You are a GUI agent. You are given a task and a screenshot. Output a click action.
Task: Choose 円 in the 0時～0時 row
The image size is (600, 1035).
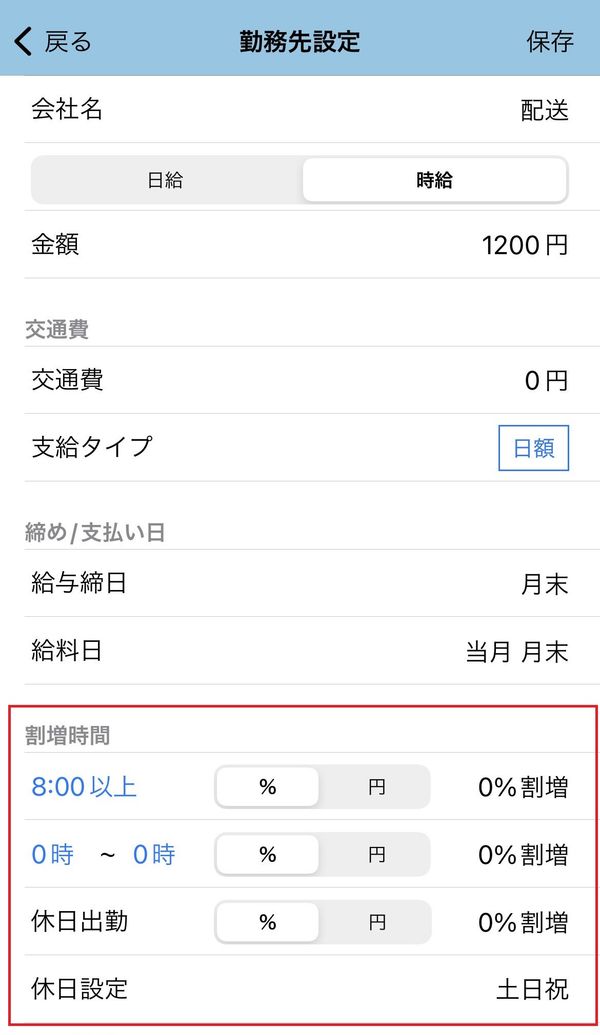point(376,855)
